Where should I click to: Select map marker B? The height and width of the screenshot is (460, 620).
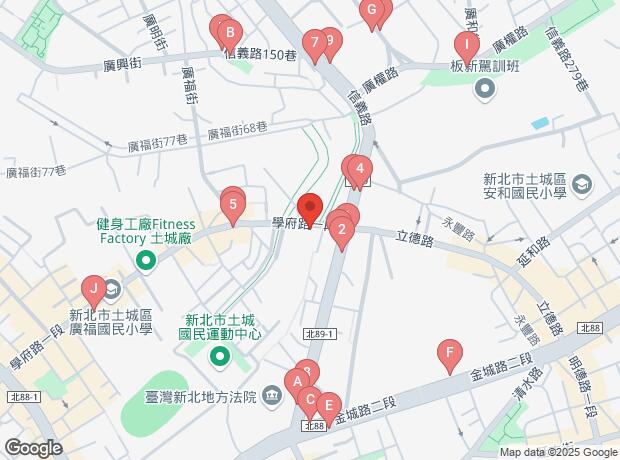click(x=230, y=33)
